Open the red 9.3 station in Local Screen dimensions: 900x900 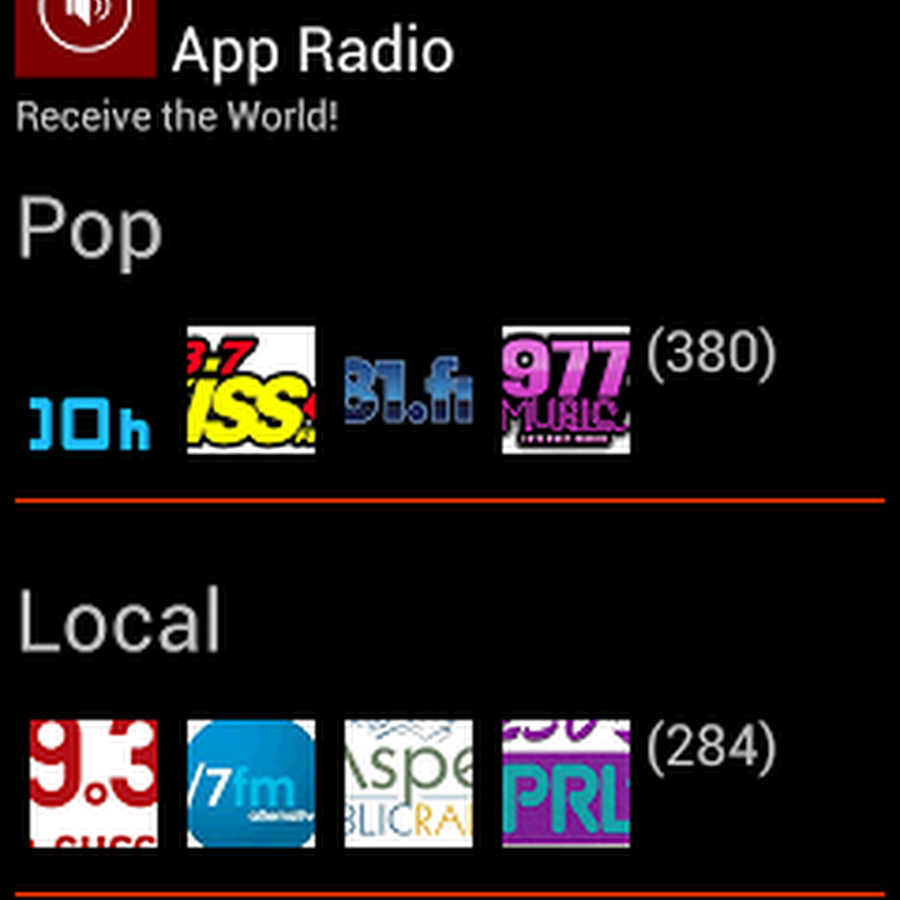point(93,784)
